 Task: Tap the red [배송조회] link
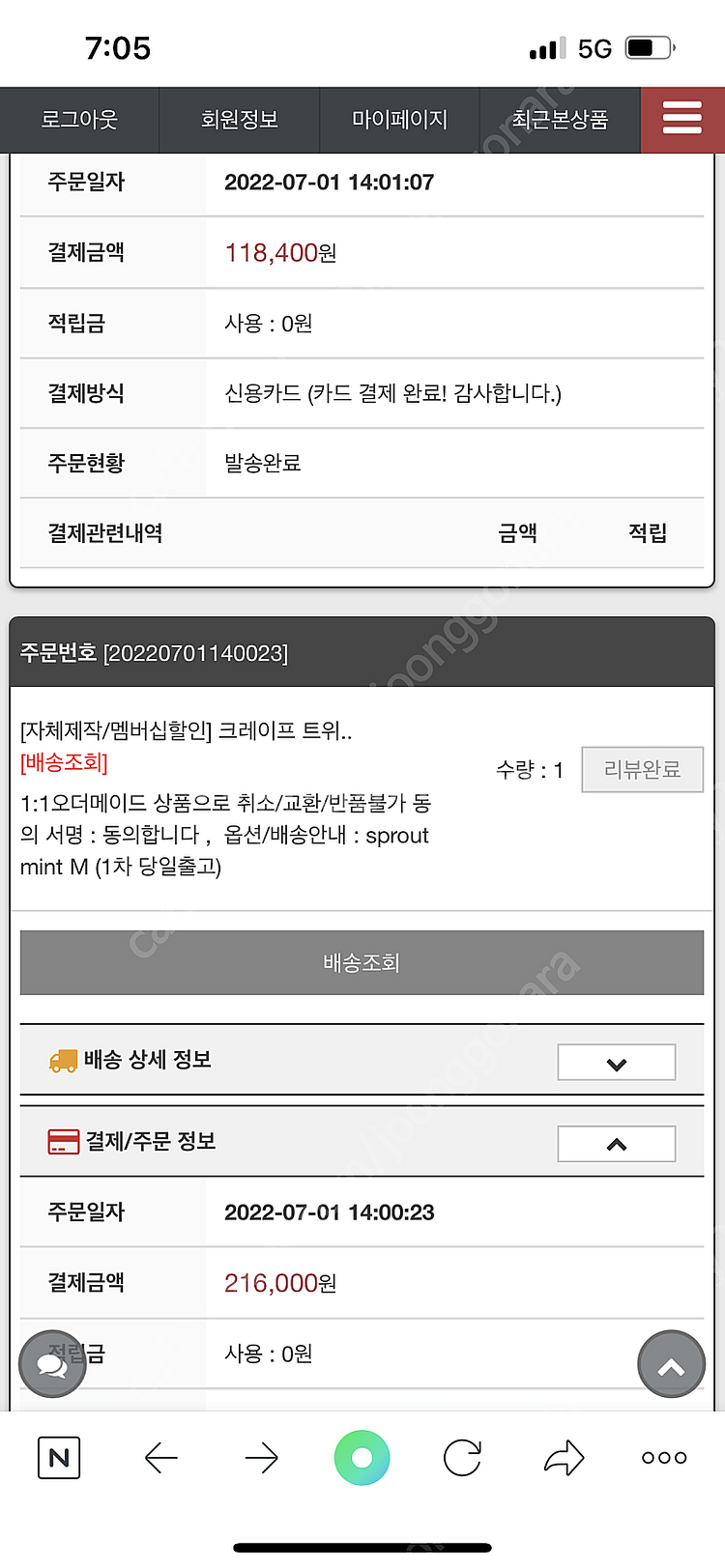(x=64, y=763)
